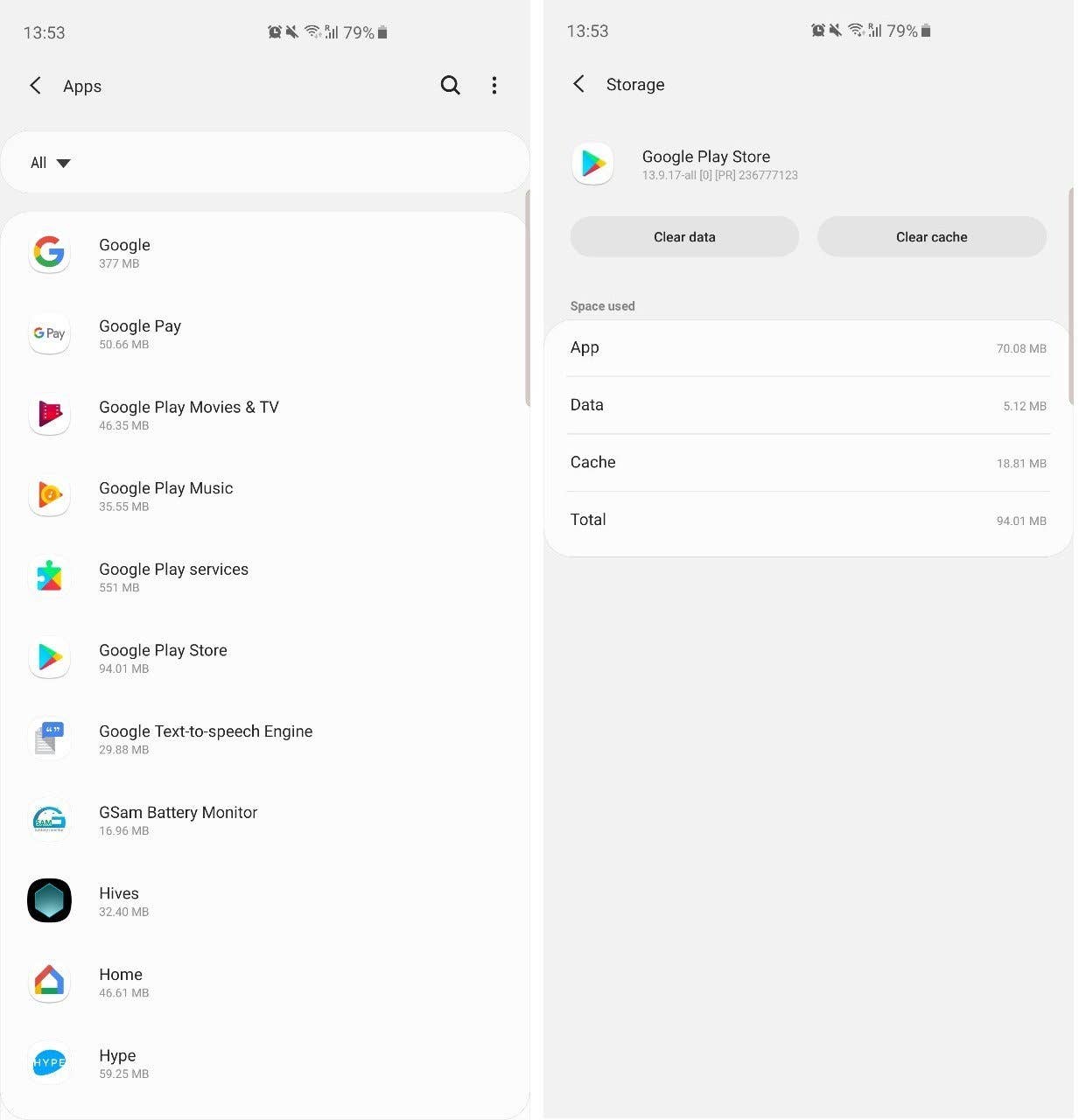Tap the Cache row showing 18.81 MB
Viewport: 1079px width, 1120px height.
pos(807,463)
